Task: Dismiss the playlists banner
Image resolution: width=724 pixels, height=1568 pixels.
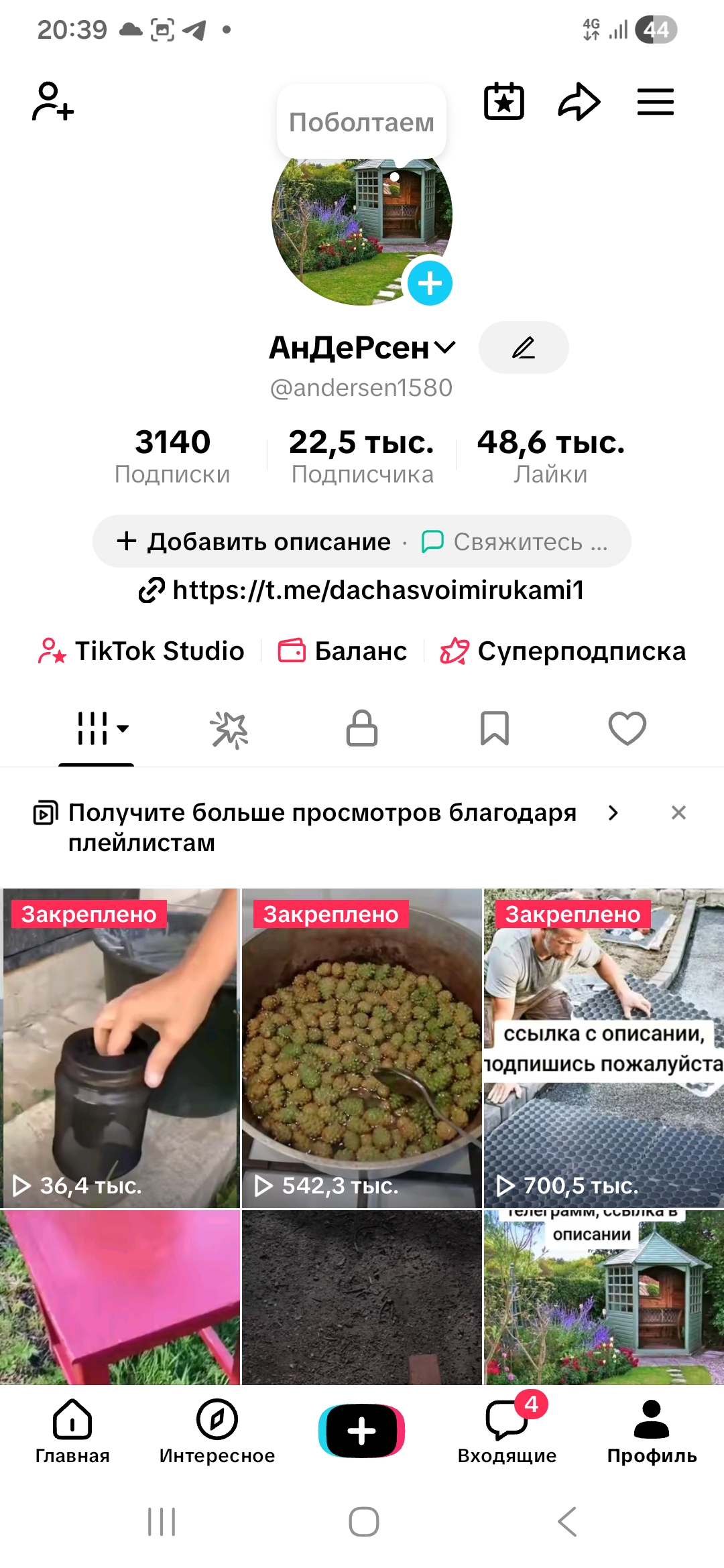Action: [678, 813]
